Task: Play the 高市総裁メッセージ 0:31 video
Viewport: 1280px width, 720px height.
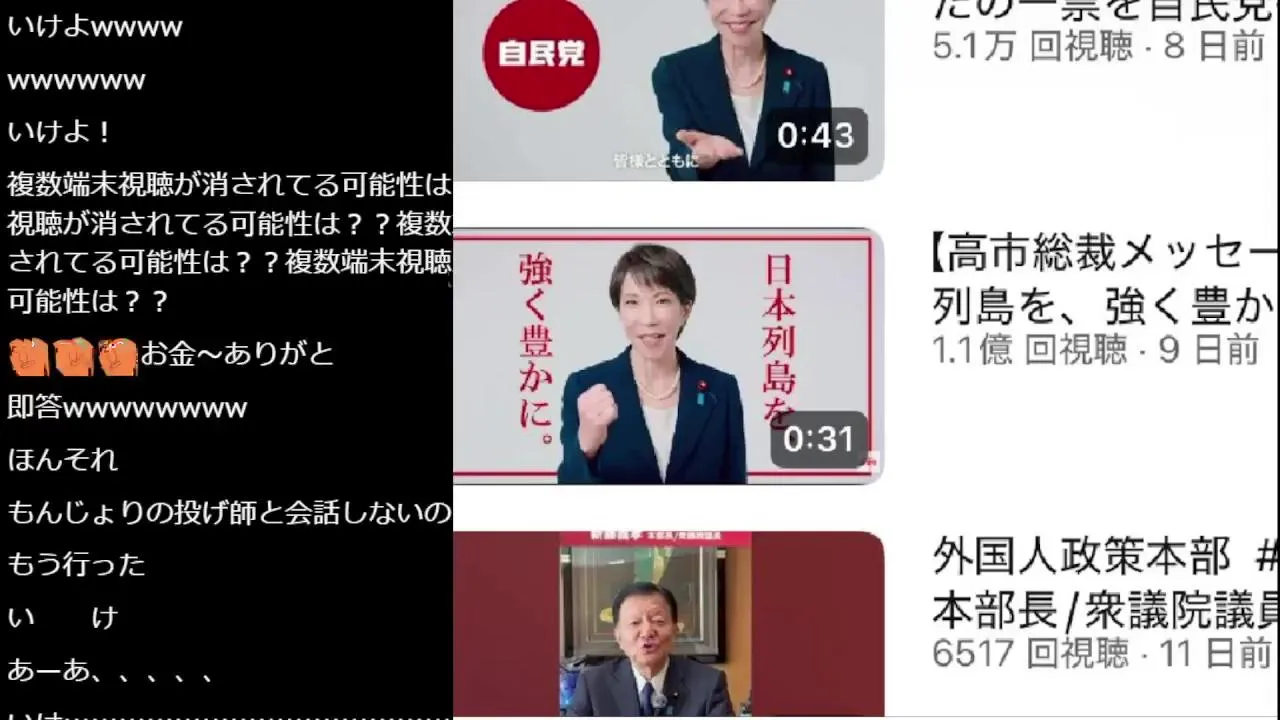Action: [x=668, y=356]
